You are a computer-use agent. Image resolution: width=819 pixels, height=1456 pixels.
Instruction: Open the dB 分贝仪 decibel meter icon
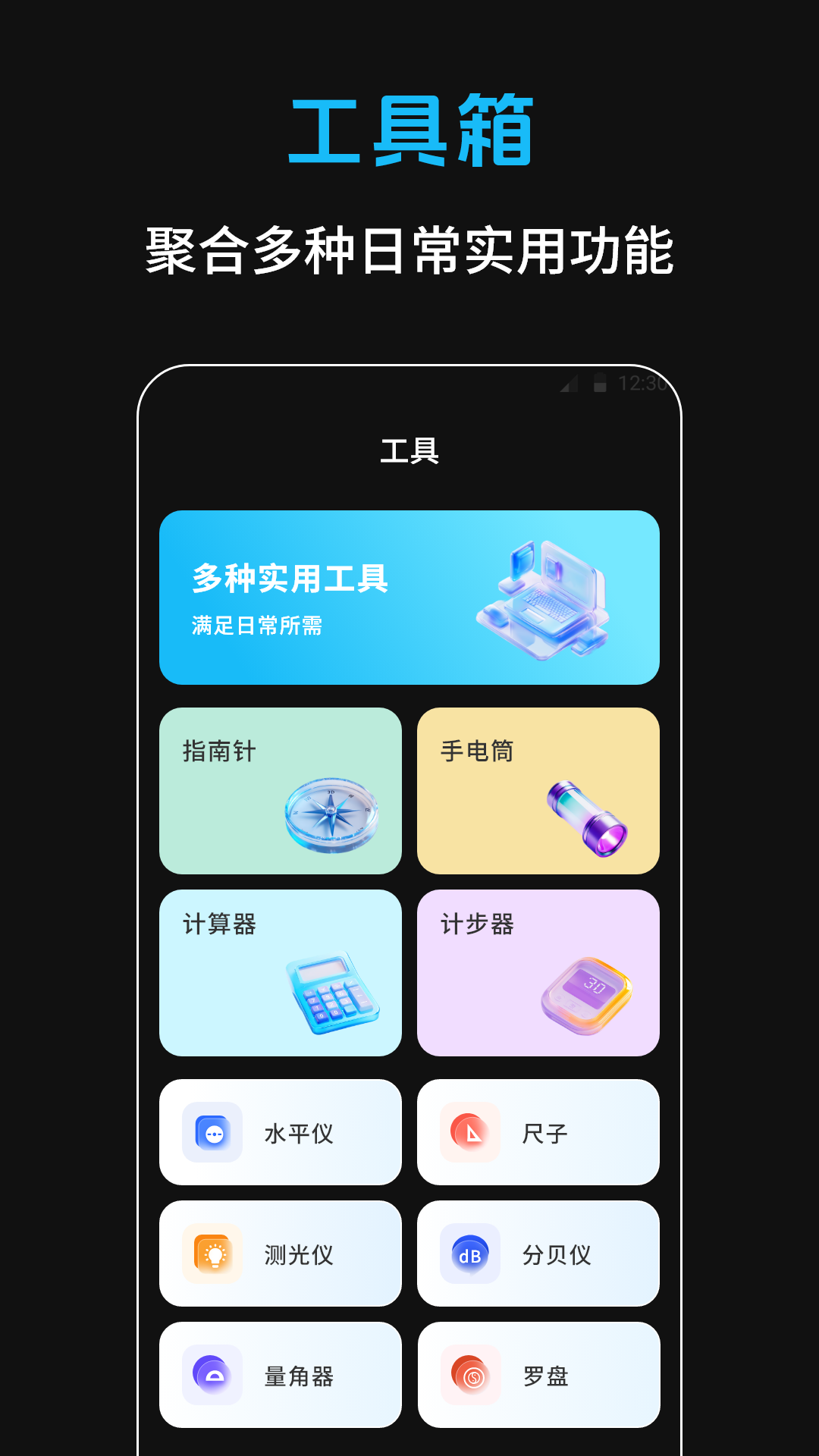[x=471, y=1254]
